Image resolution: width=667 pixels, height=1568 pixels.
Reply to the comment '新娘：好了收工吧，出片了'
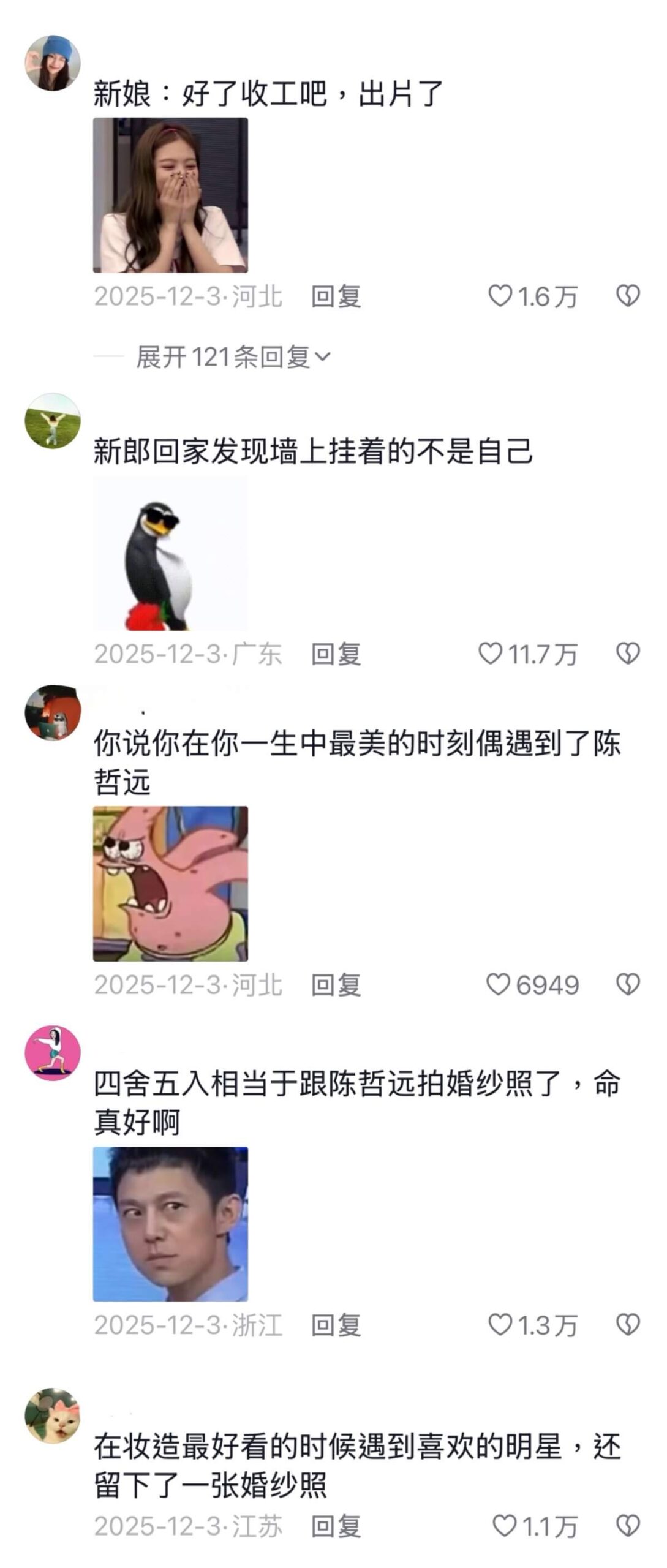pyautogui.click(x=336, y=296)
